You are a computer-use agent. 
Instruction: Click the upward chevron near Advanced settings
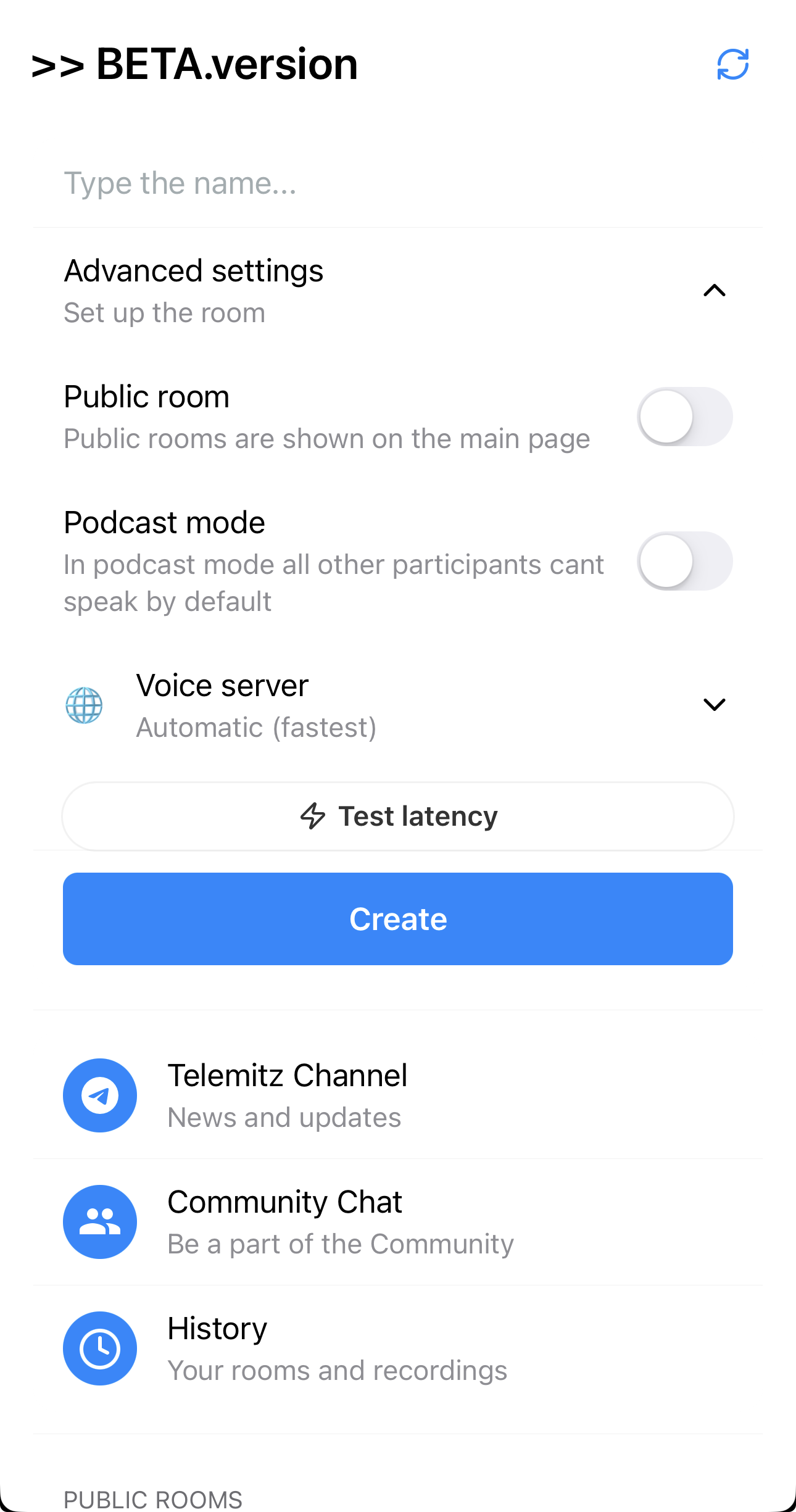coord(714,290)
